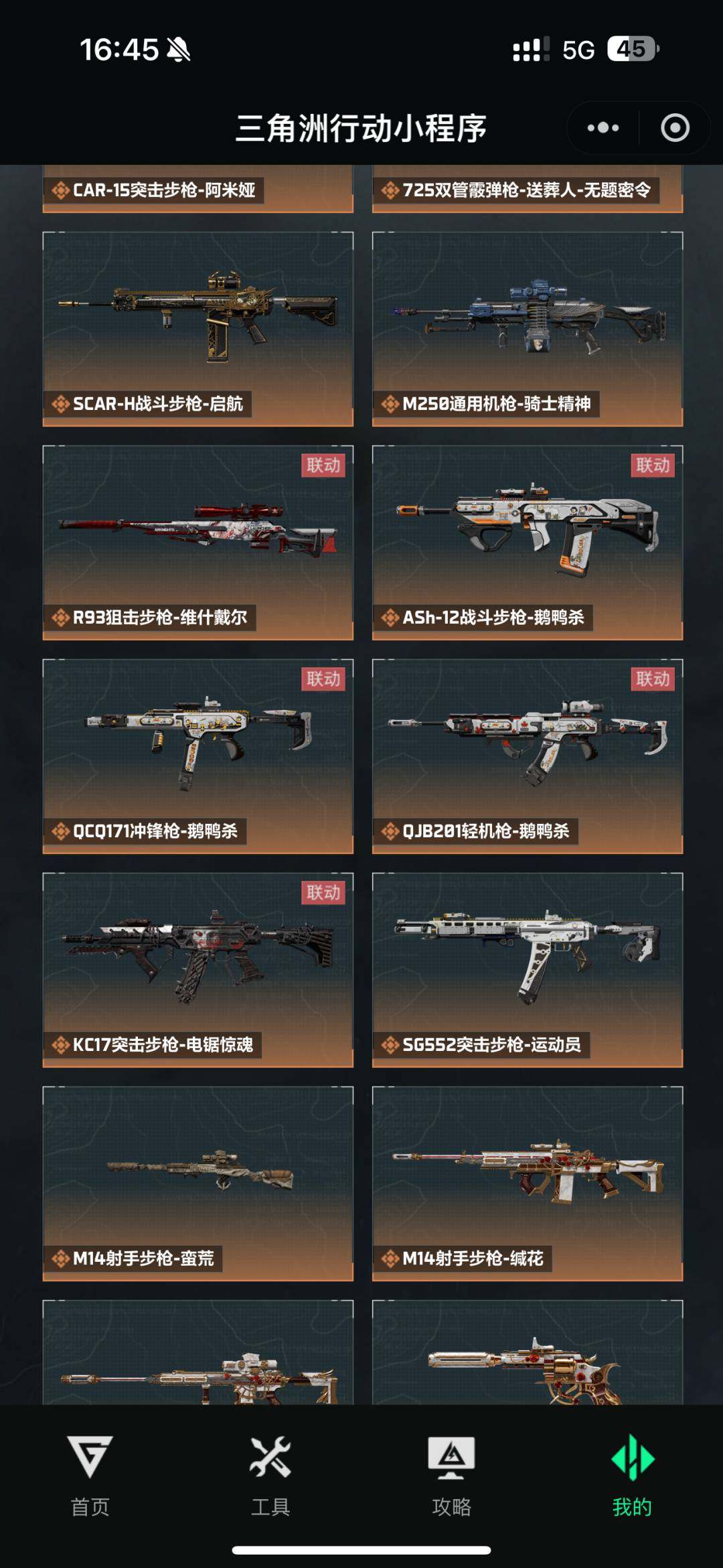Screen dimensions: 723x1568
Task: View the ASh-12战斗步枪-鹅鸭杀 skin
Action: pos(528,543)
